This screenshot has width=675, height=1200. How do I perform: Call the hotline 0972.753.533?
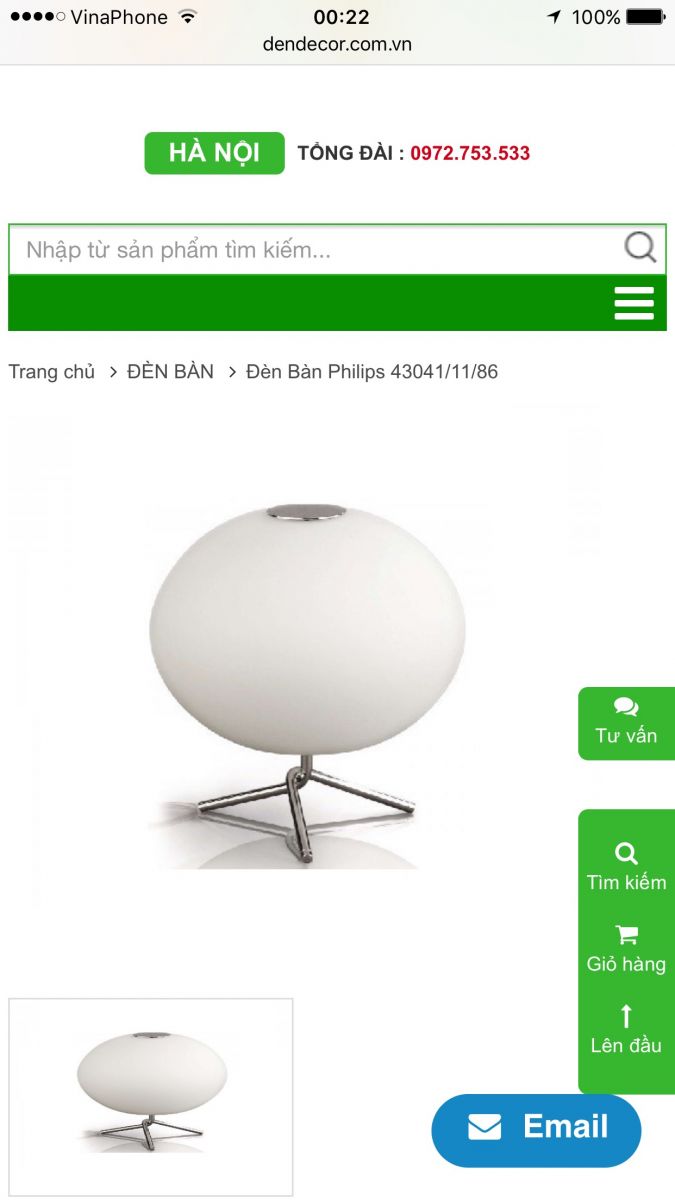click(470, 153)
